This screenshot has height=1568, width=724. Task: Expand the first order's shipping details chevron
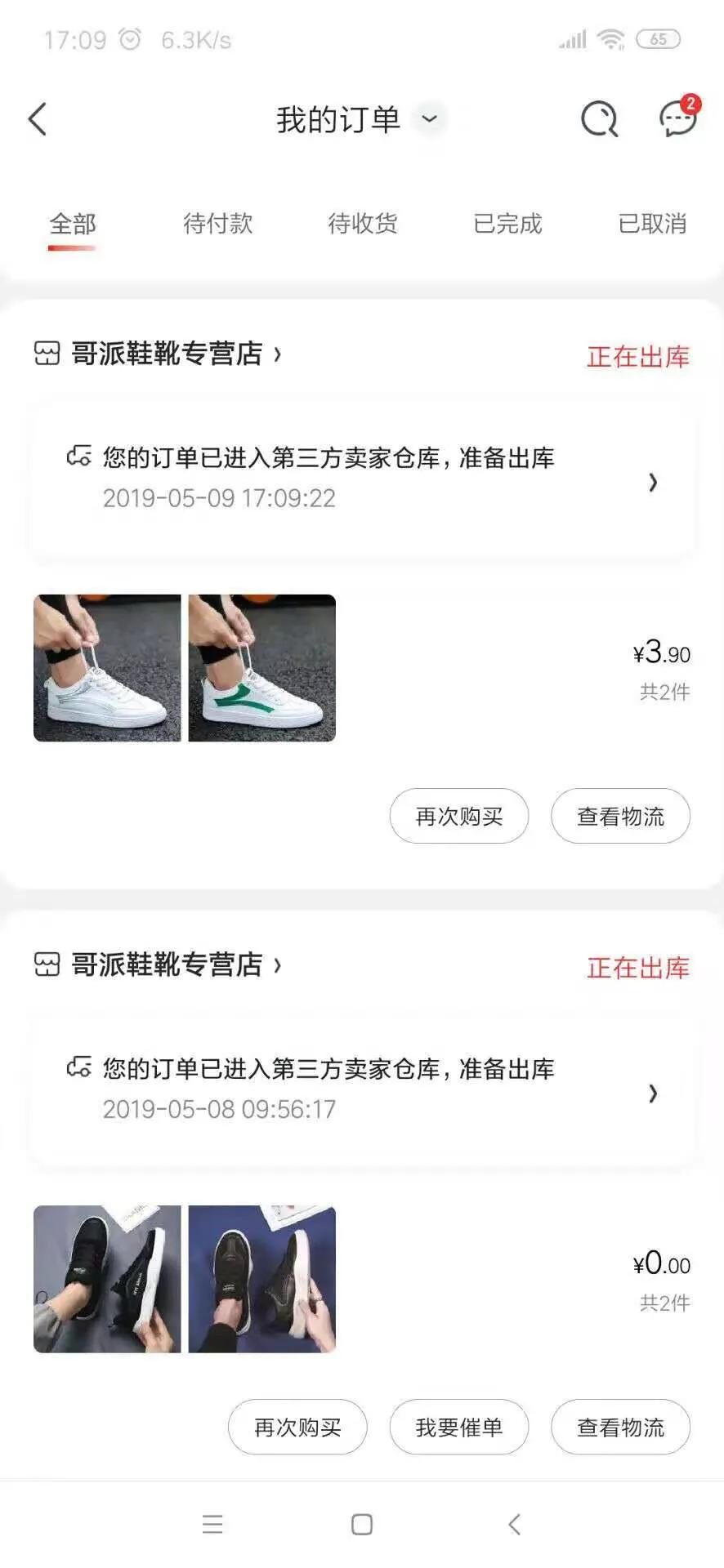653,483
